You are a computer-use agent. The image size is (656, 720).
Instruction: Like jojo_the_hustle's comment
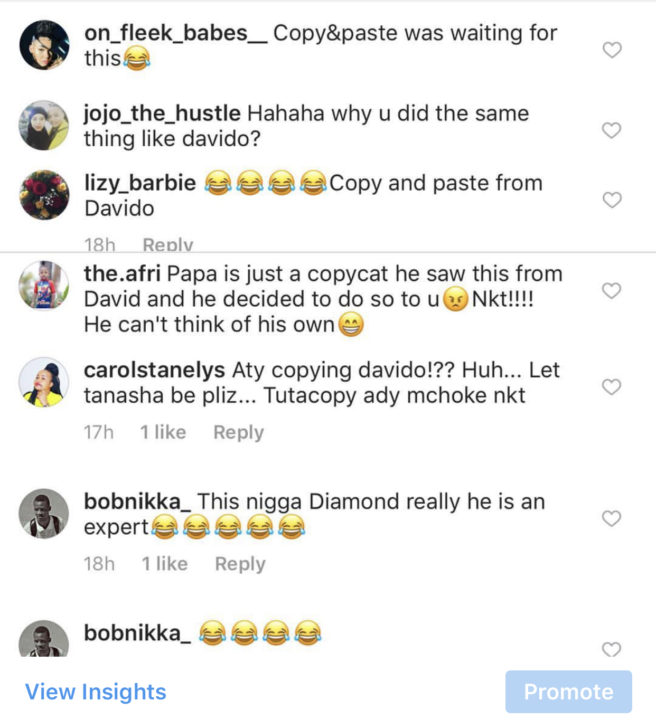[611, 130]
